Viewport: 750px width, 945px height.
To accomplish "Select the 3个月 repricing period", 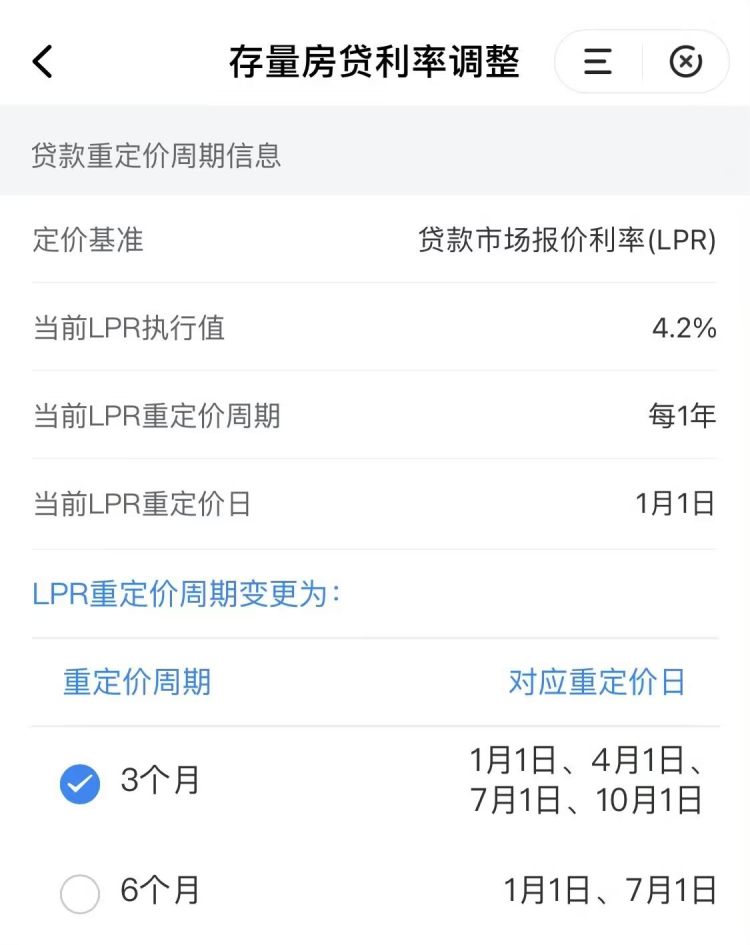I will click(x=80, y=783).
